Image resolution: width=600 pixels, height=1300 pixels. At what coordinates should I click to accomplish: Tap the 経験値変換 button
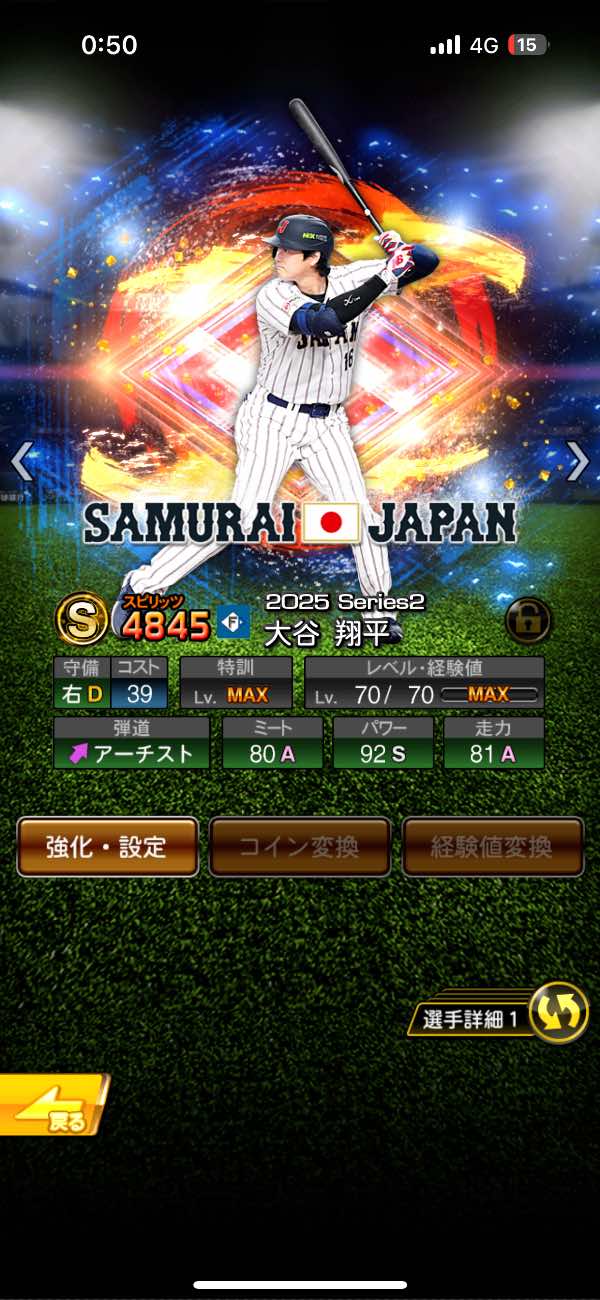[x=492, y=847]
